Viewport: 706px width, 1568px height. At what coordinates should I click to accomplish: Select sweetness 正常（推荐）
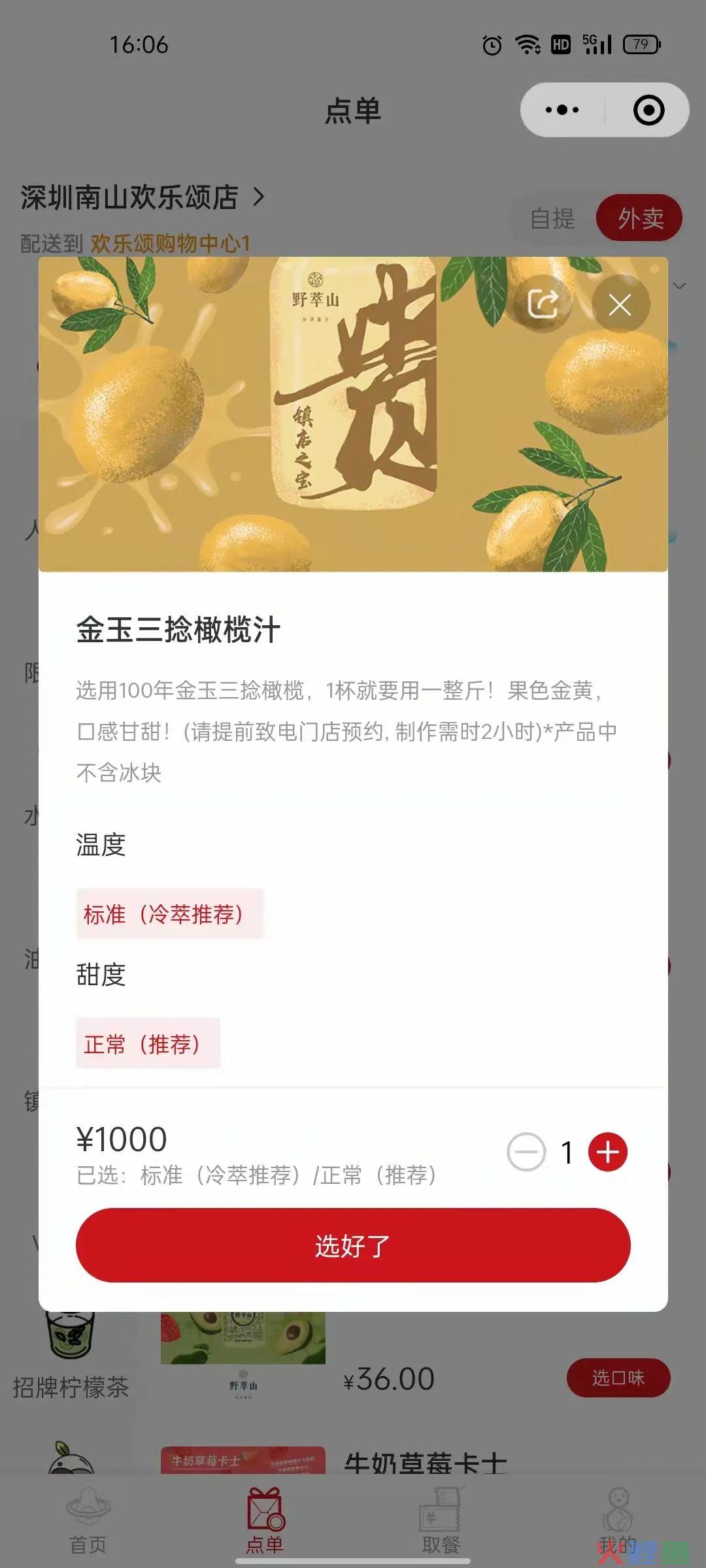pyautogui.click(x=148, y=1043)
